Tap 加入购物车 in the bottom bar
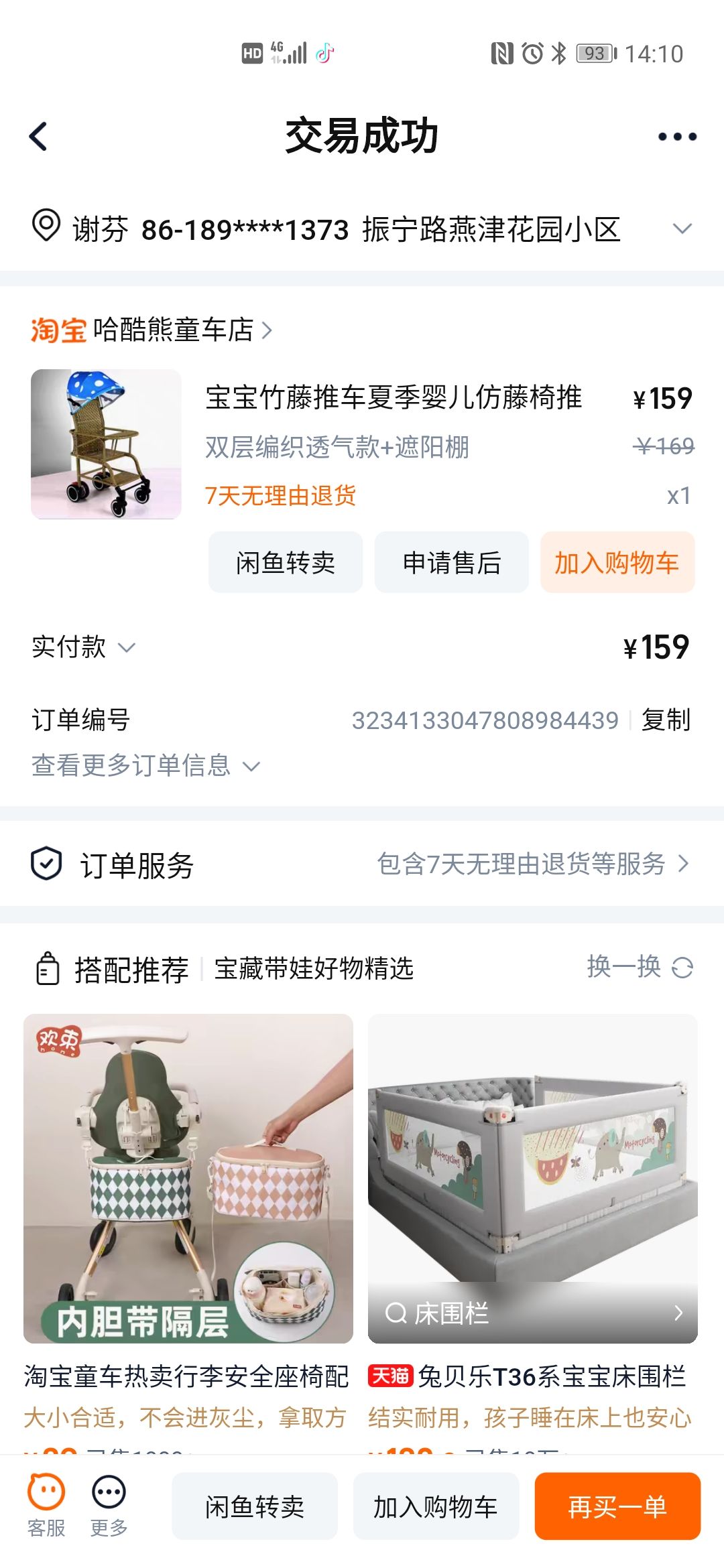724x1568 pixels. click(436, 1507)
